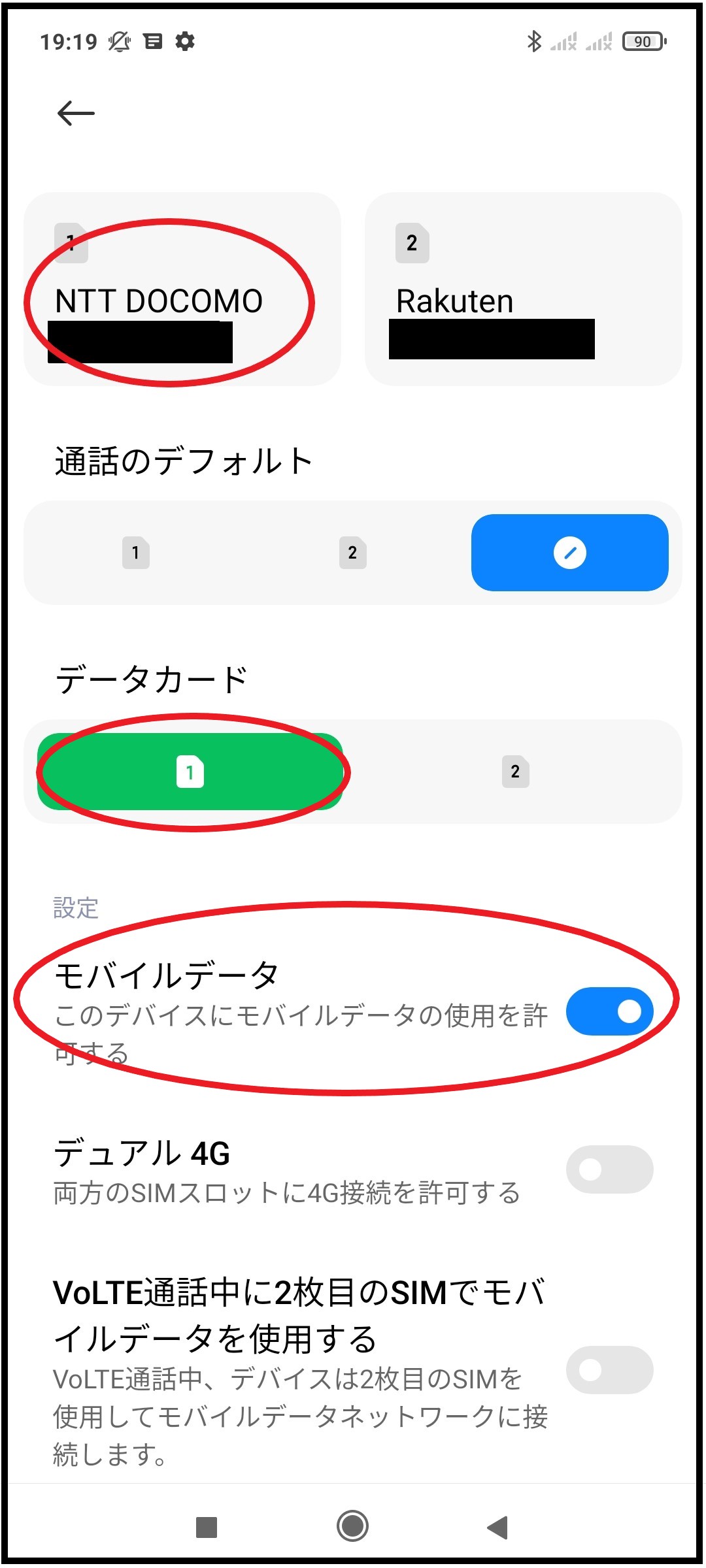Screen dimensions: 706x1568
Task: Enable mobile data on second SIM during VoLTE calls
Action: pyautogui.click(x=609, y=1370)
